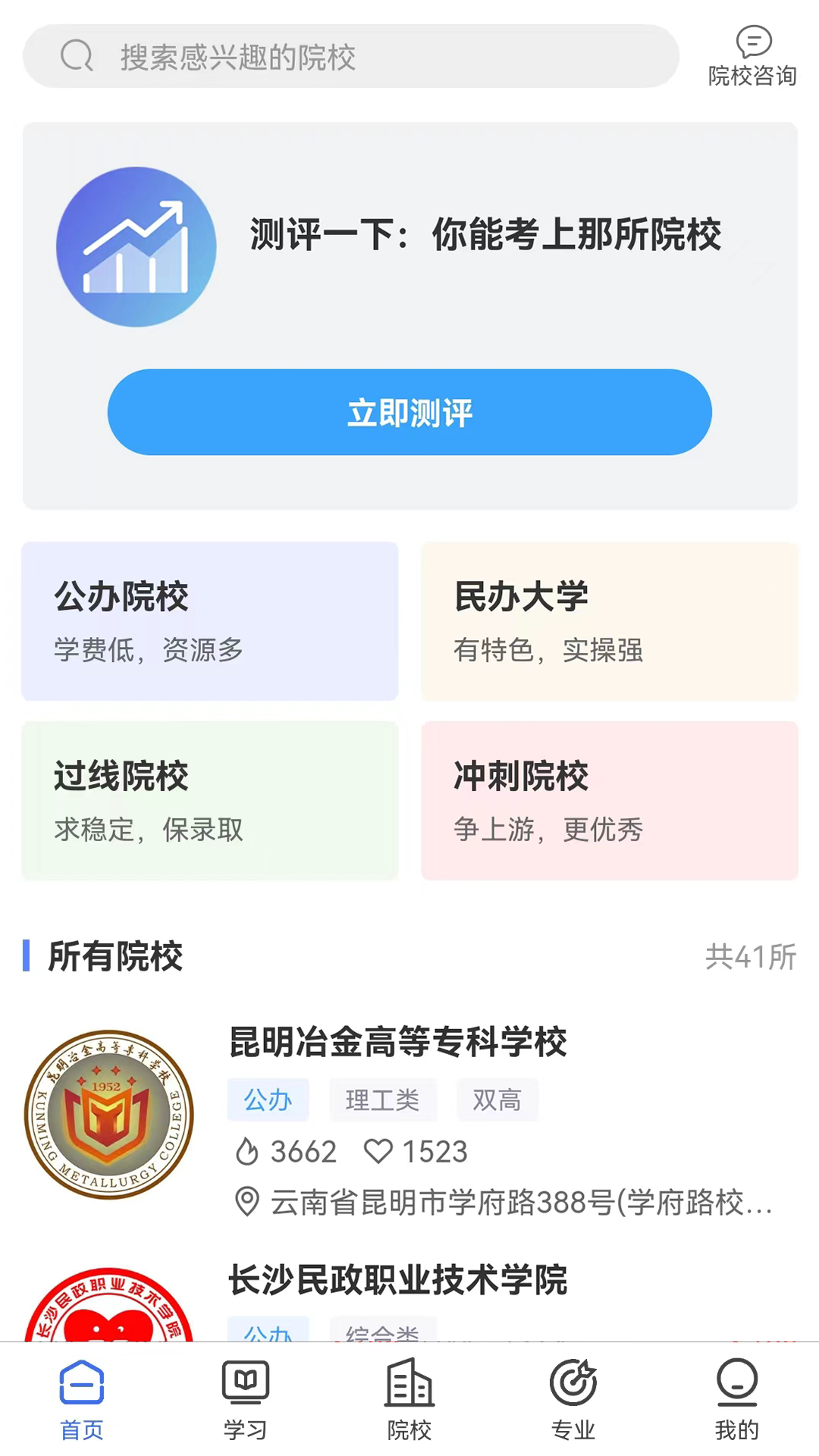Tap the search magnifier icon
This screenshot has height=1456, width=819.
[76, 56]
